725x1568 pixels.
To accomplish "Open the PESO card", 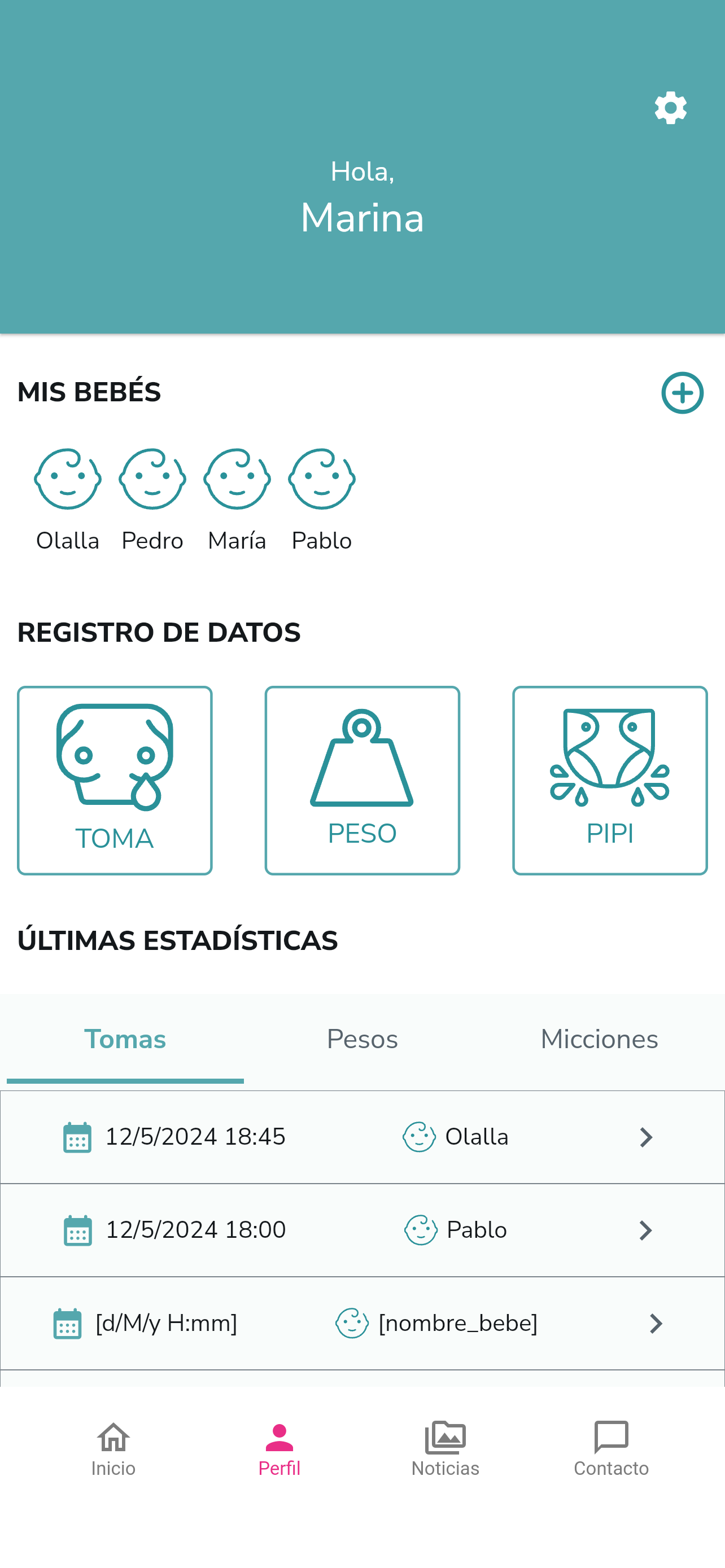I will tap(362, 781).
